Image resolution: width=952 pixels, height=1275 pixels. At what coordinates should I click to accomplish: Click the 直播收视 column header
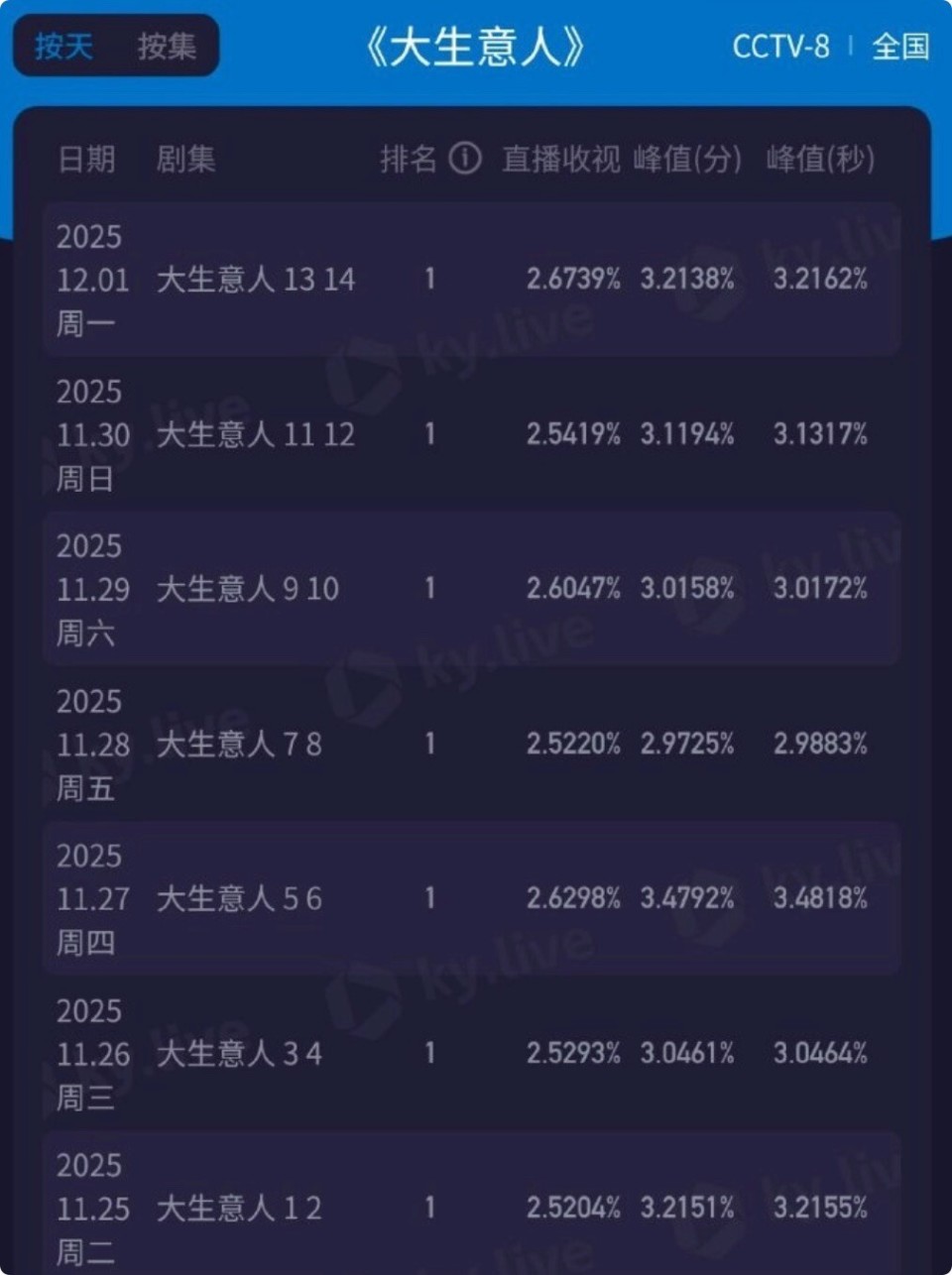pos(560,160)
